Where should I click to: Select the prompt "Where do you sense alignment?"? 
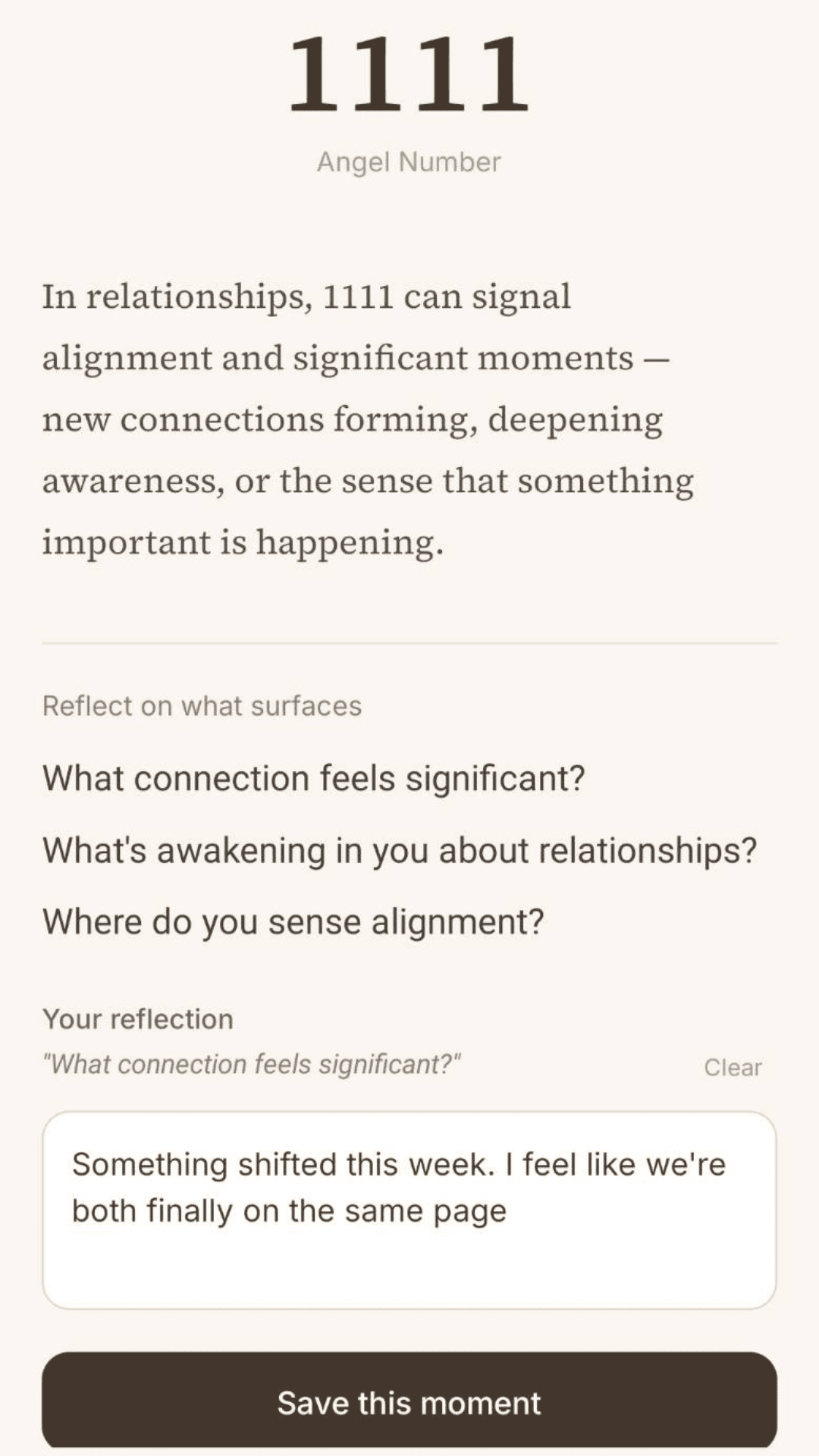tap(294, 921)
